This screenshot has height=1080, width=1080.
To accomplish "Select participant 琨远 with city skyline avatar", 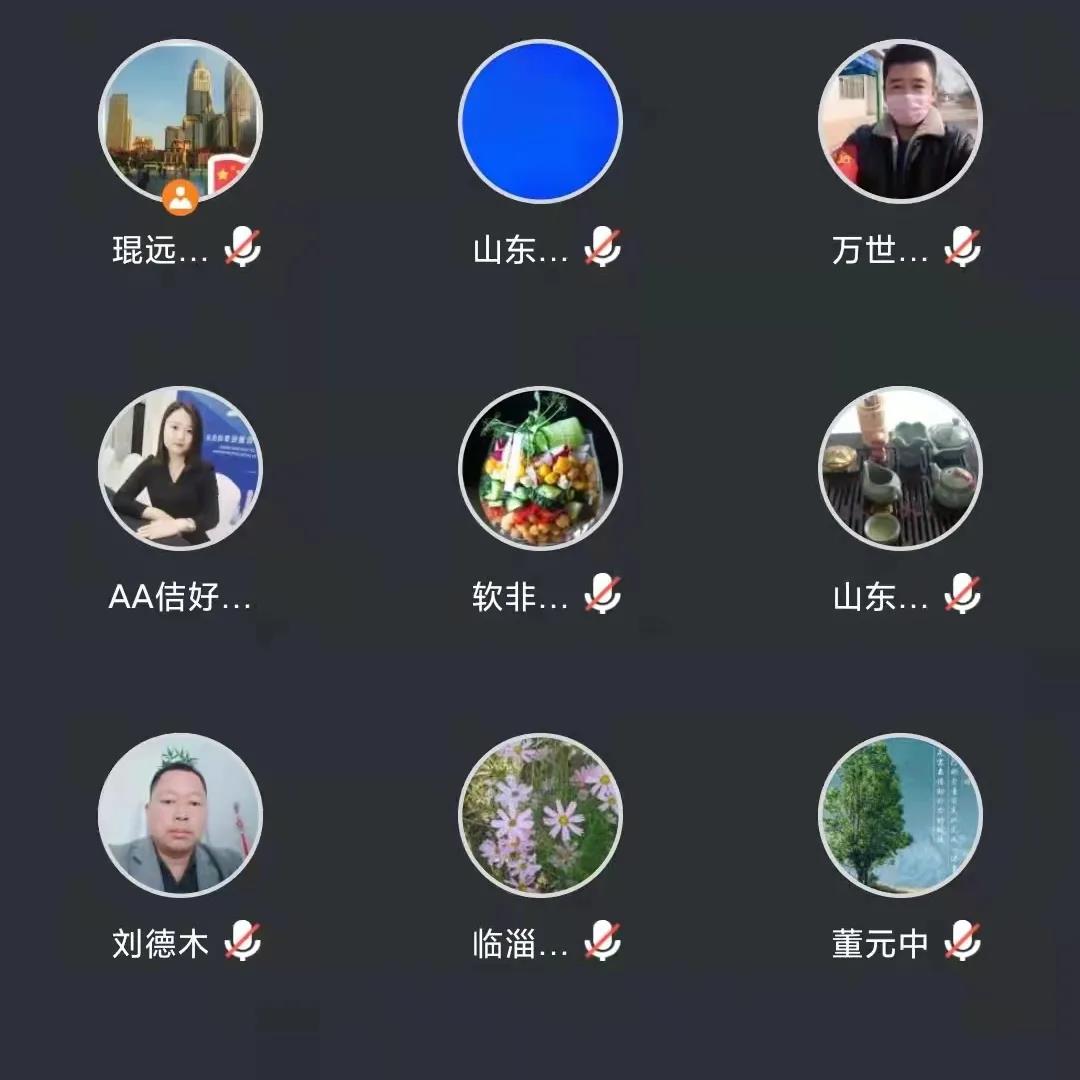I will [180, 121].
